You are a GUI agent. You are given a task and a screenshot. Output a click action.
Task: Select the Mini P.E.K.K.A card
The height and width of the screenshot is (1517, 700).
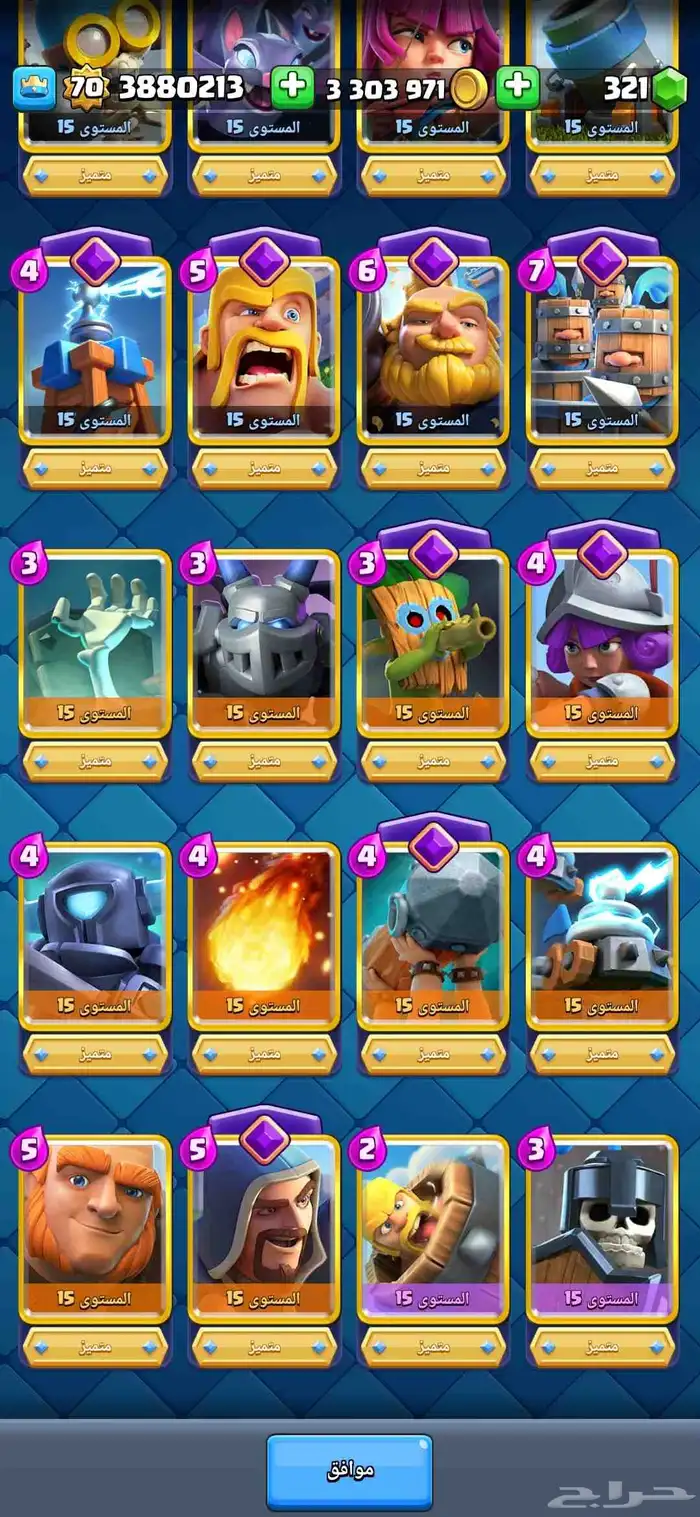coord(95,936)
